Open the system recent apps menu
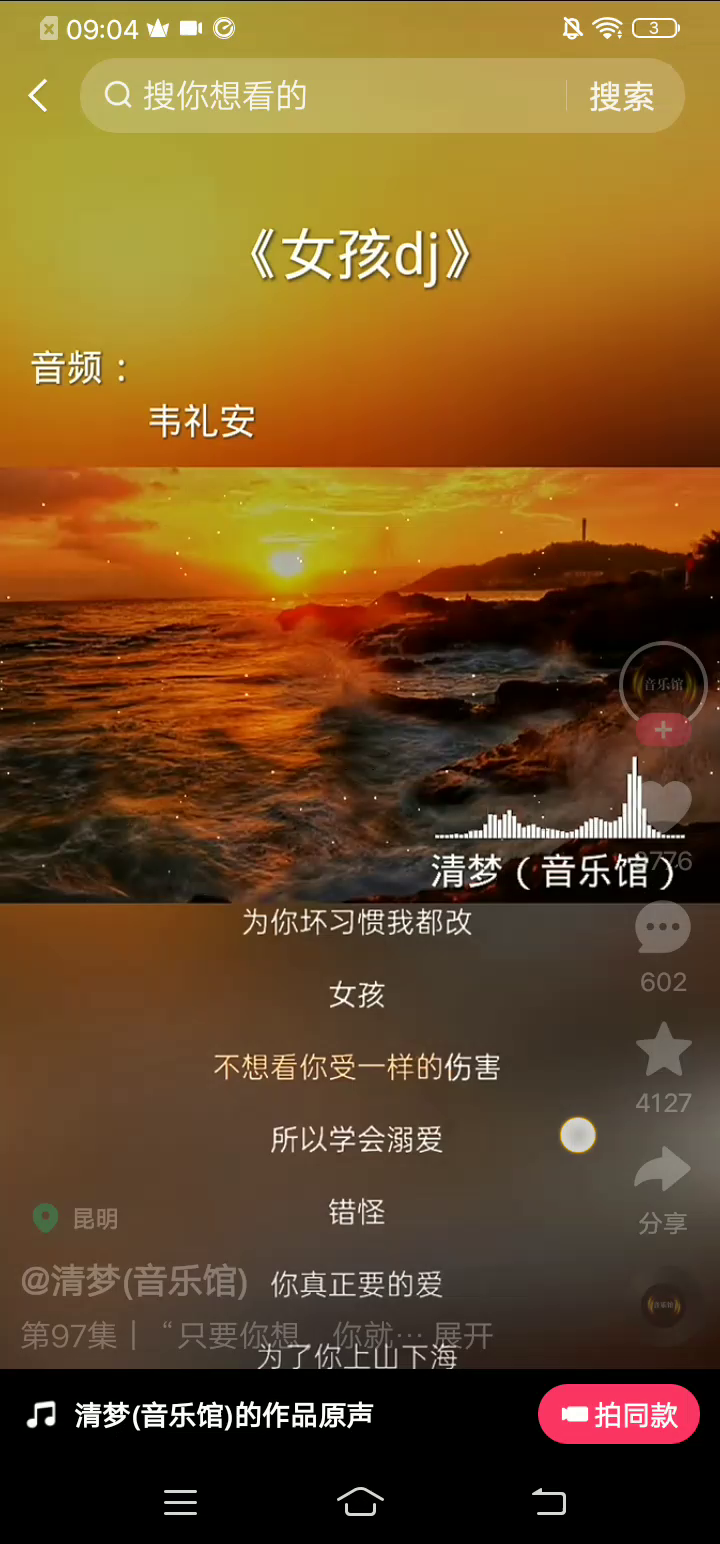Screen dimensions: 720x1544 [181, 1502]
